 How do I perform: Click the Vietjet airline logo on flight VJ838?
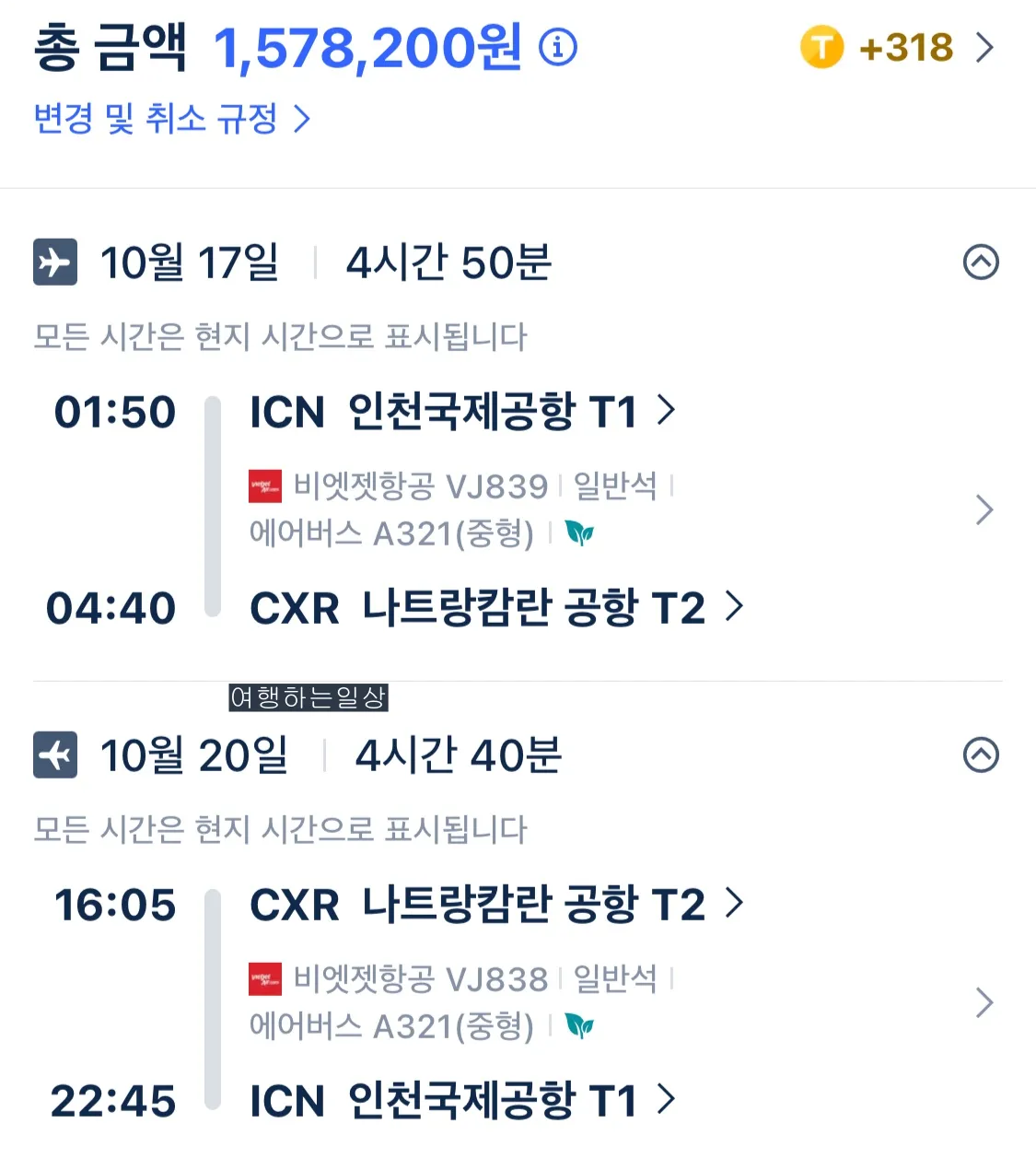263,979
